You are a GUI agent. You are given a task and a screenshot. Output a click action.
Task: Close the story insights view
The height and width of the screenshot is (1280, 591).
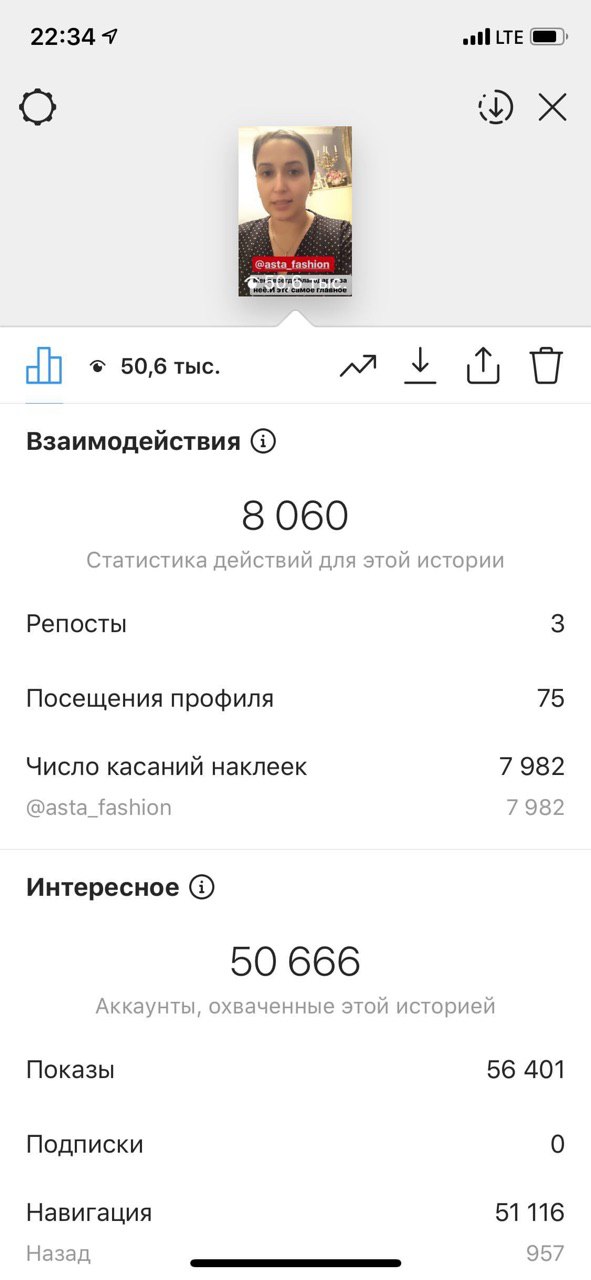click(552, 107)
